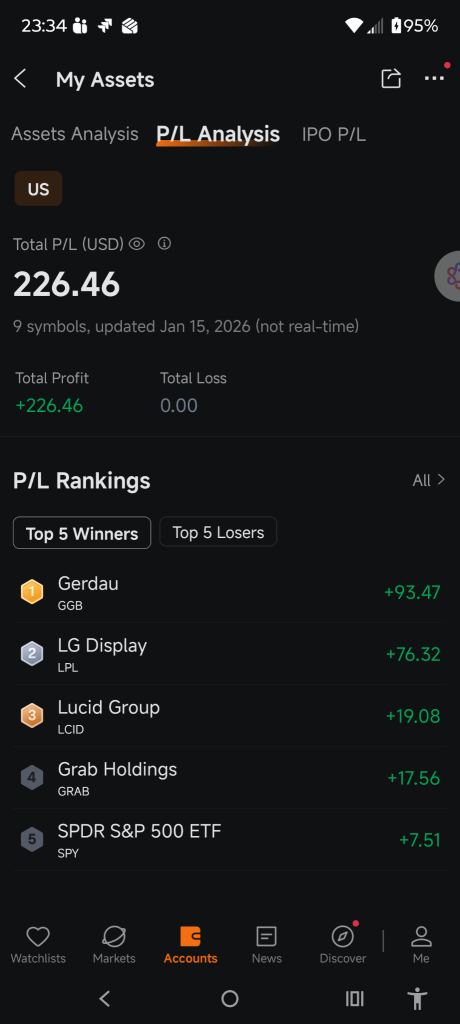Hide Total P/L with eye icon

click(x=137, y=244)
